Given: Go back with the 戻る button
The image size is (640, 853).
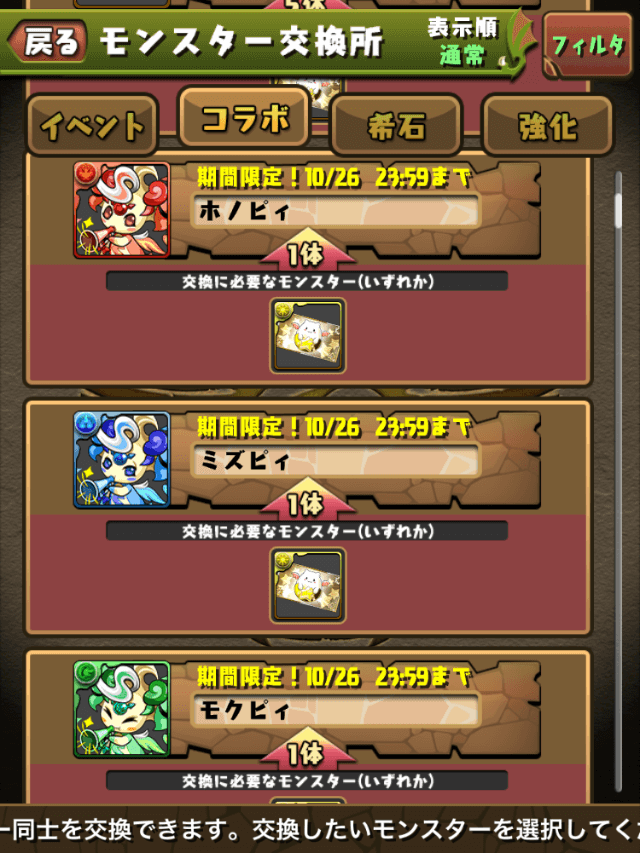Looking at the screenshot, I should (x=48, y=42).
